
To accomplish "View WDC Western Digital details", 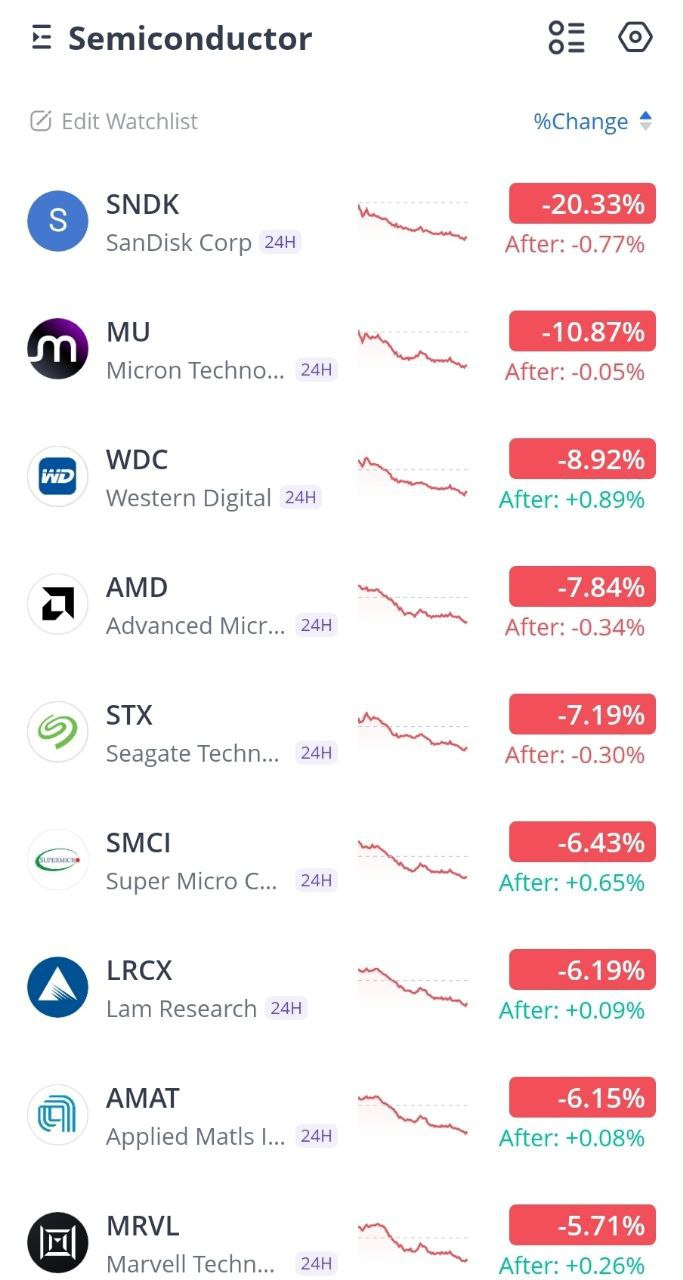I will coord(341,477).
